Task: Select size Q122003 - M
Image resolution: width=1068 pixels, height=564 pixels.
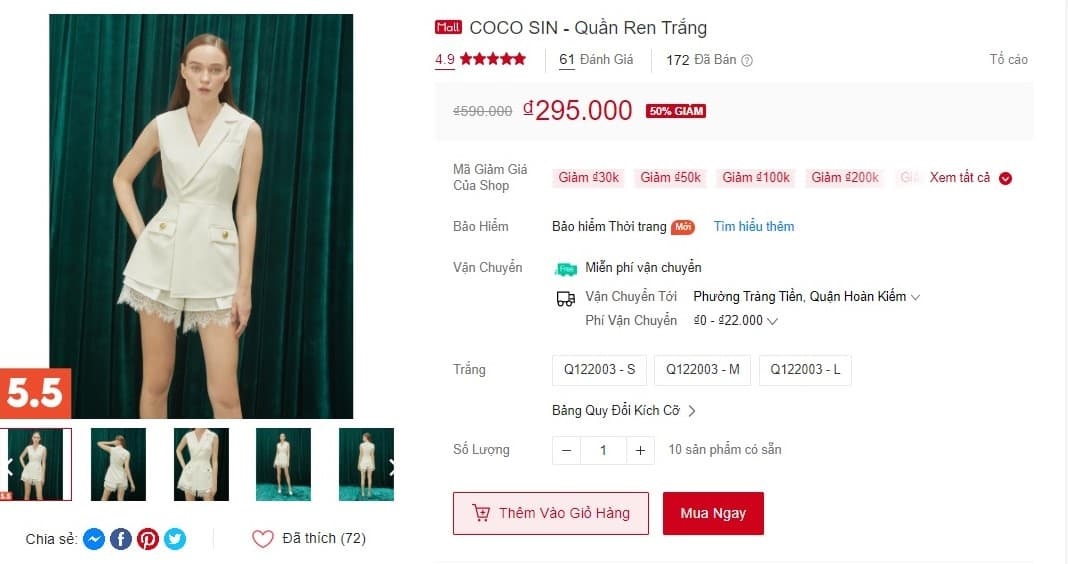Action: [x=702, y=369]
